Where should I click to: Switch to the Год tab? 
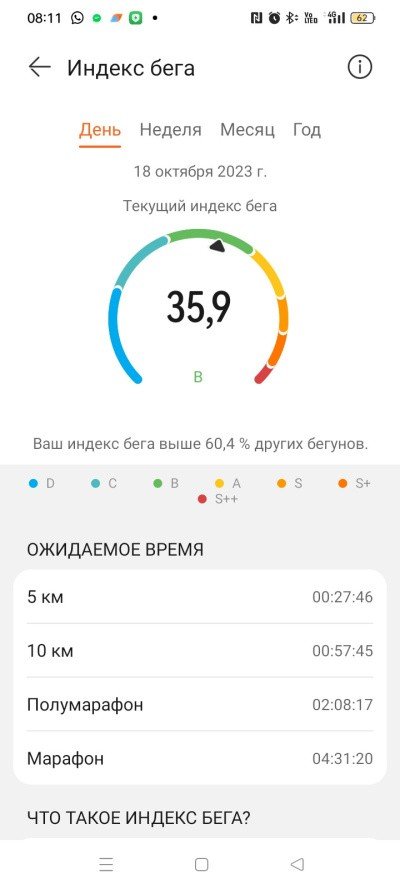pyautogui.click(x=307, y=130)
